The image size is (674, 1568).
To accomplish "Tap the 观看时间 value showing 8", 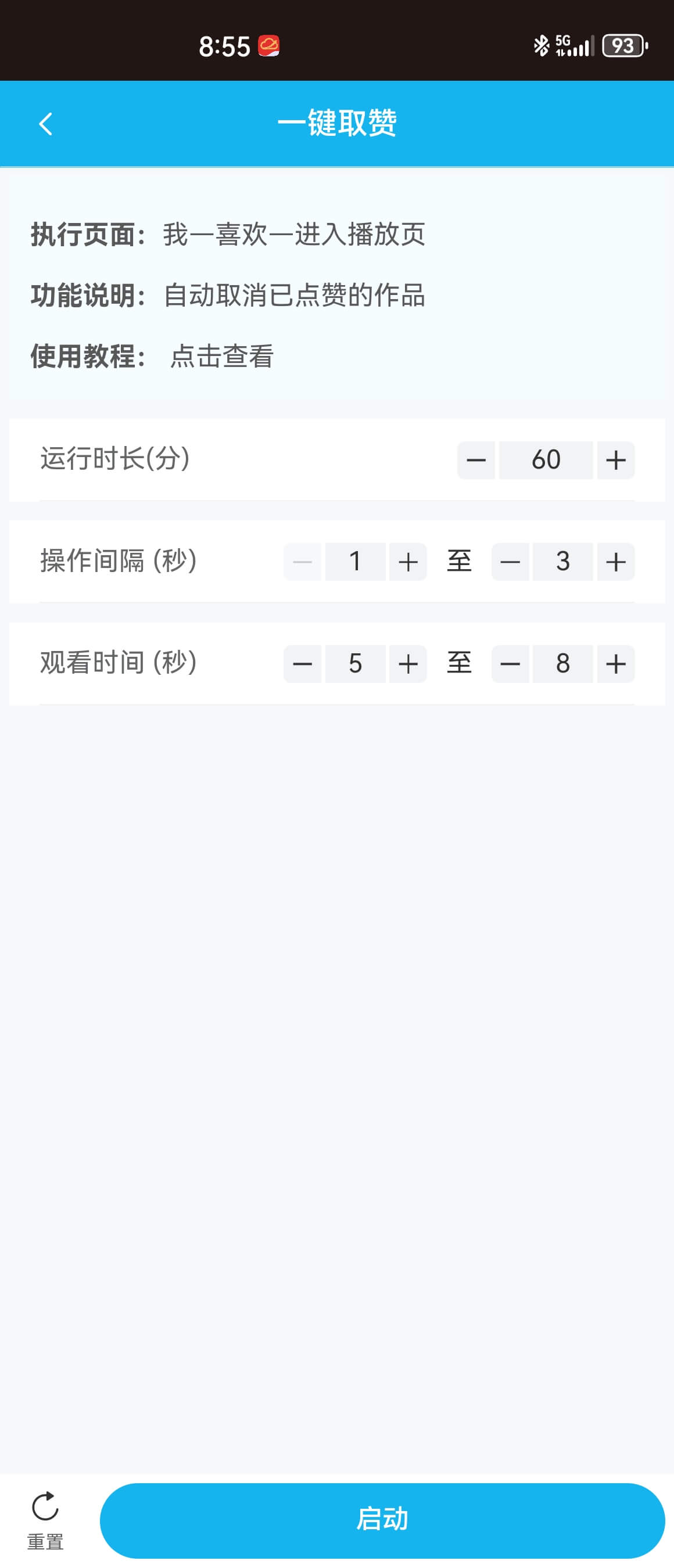I will coord(562,663).
